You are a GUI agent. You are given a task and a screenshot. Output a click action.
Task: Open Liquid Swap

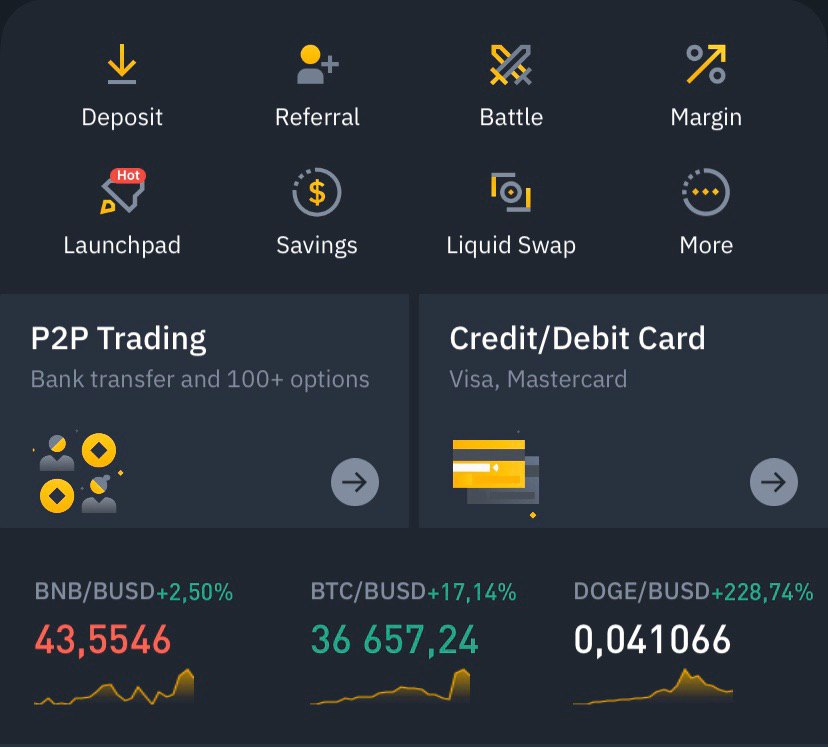[x=511, y=213]
